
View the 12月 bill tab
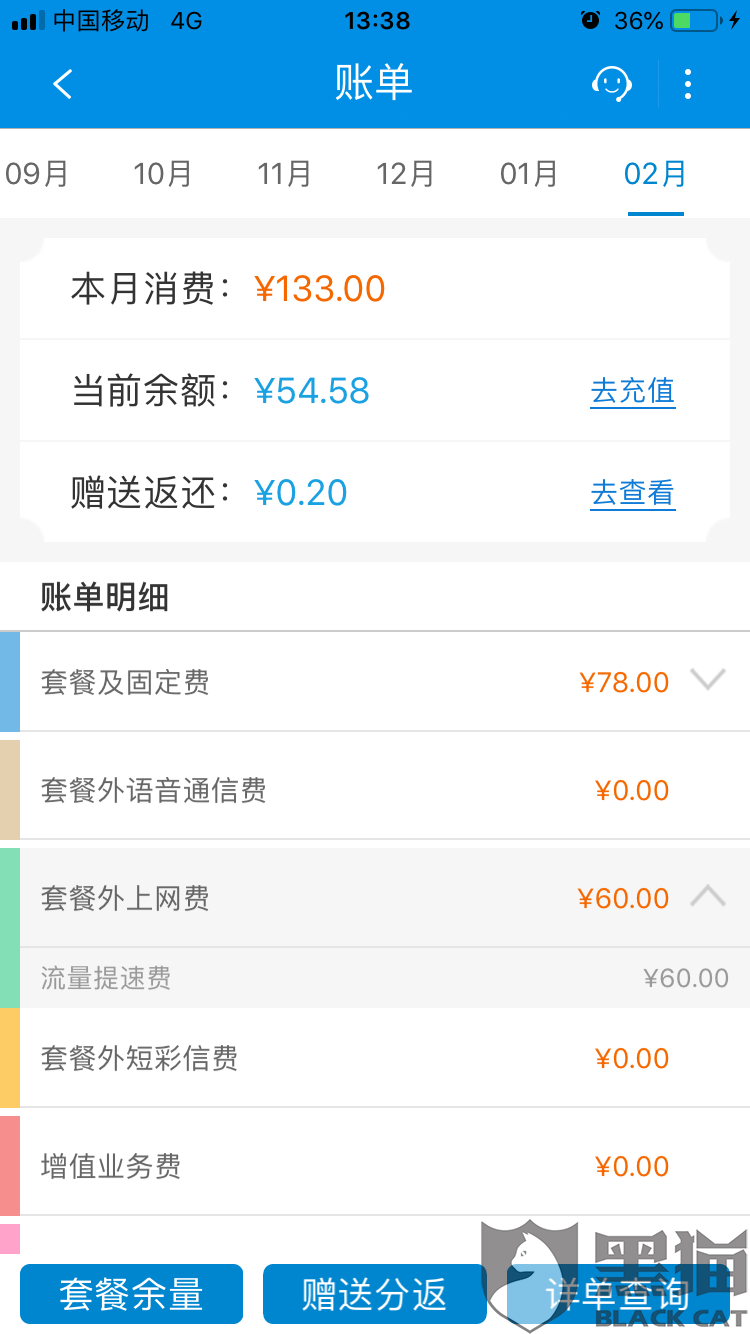click(x=405, y=174)
